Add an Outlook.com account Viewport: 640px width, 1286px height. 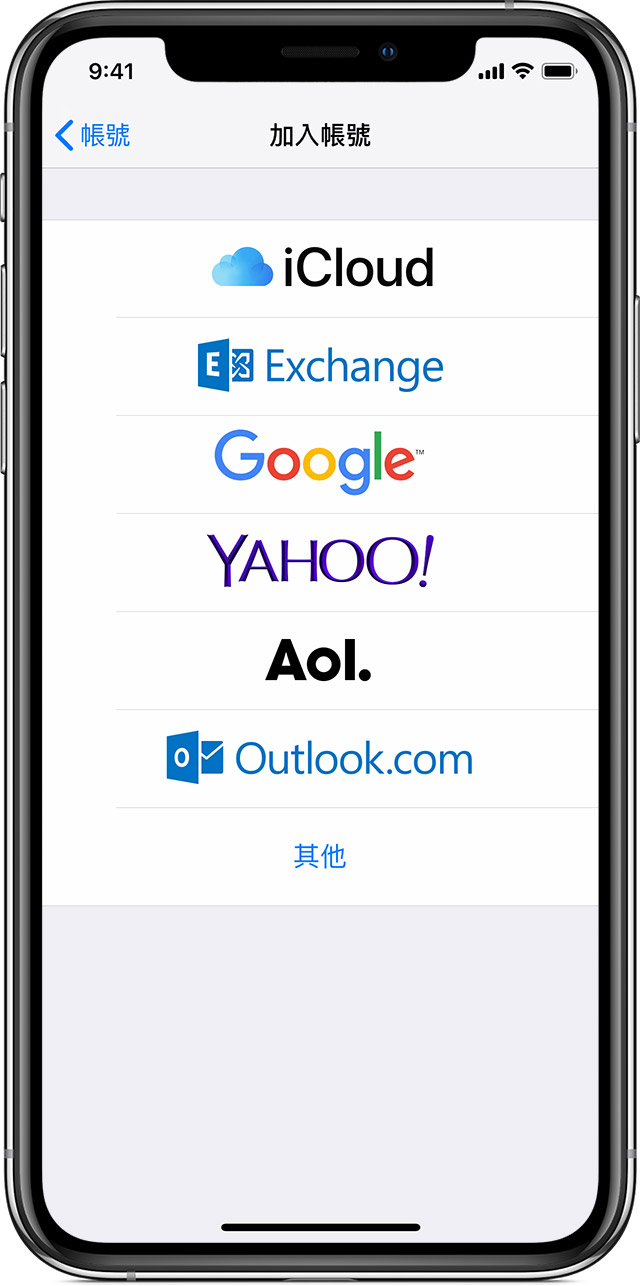pos(320,758)
